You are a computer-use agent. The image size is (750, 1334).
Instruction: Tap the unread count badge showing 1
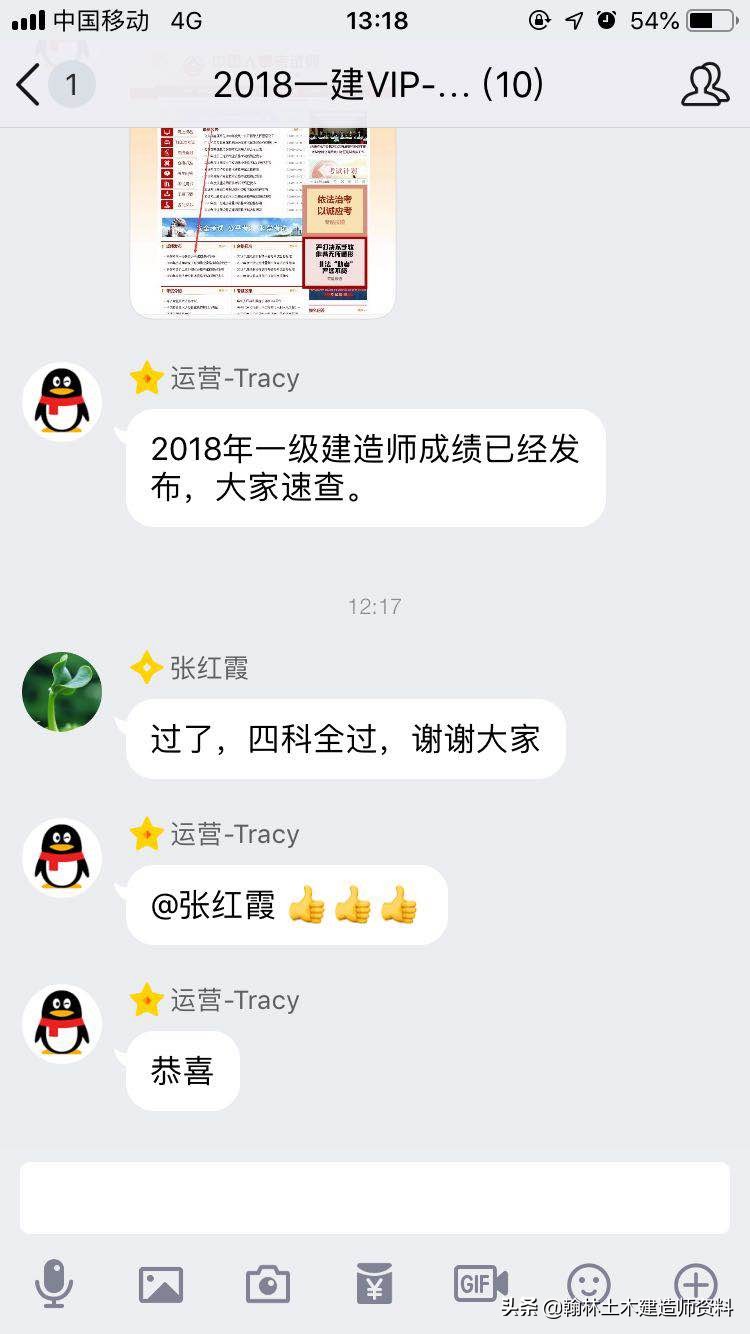click(70, 85)
